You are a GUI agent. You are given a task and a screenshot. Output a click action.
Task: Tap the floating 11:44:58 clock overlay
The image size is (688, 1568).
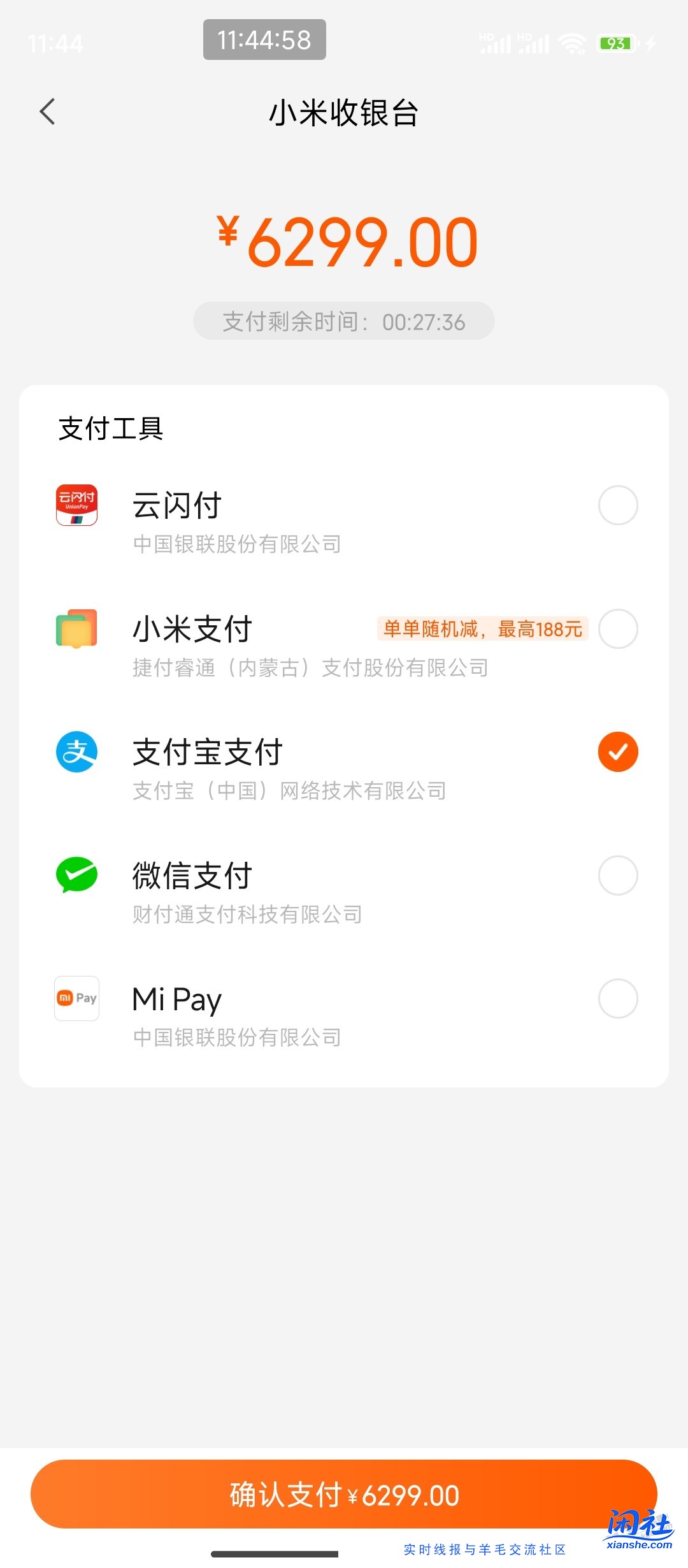264,41
